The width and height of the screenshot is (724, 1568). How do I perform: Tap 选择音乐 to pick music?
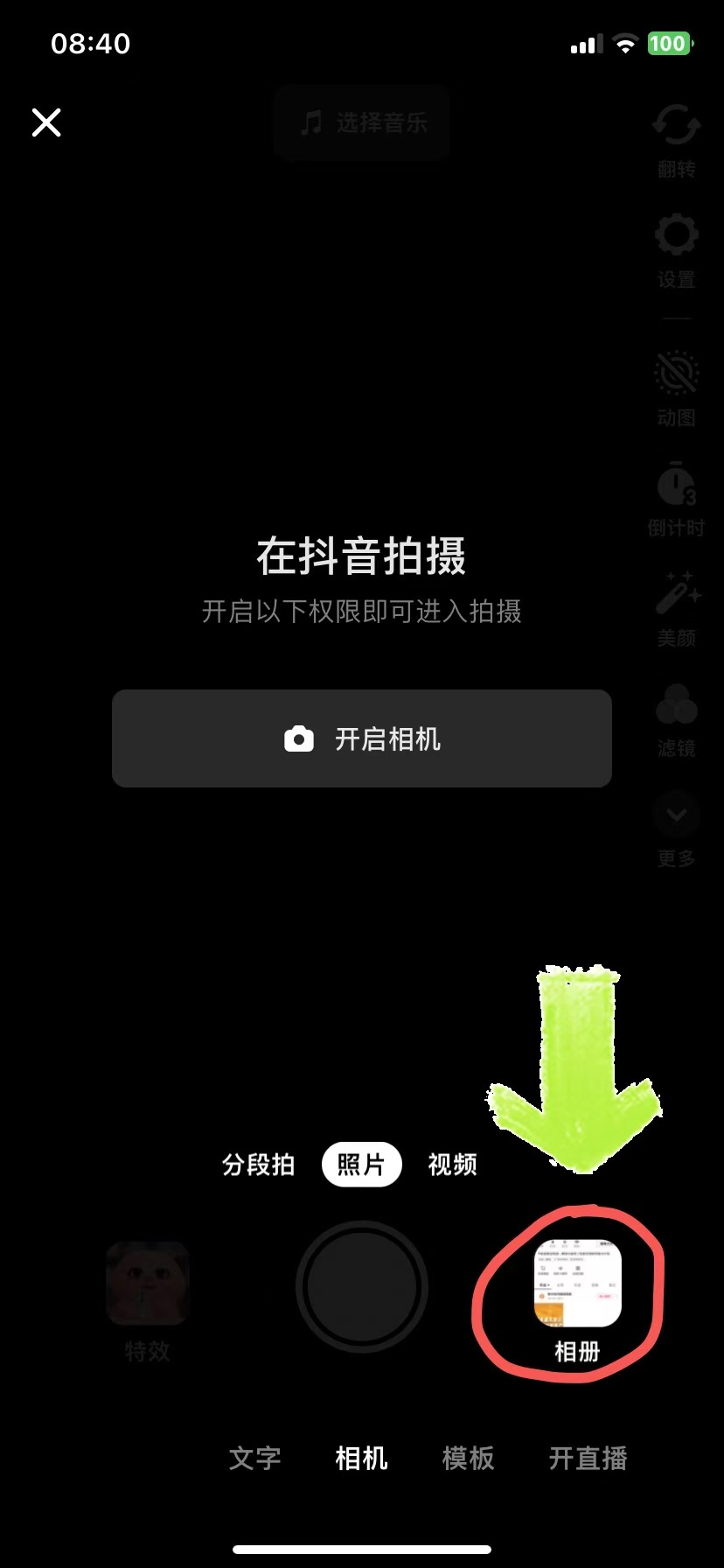[362, 122]
